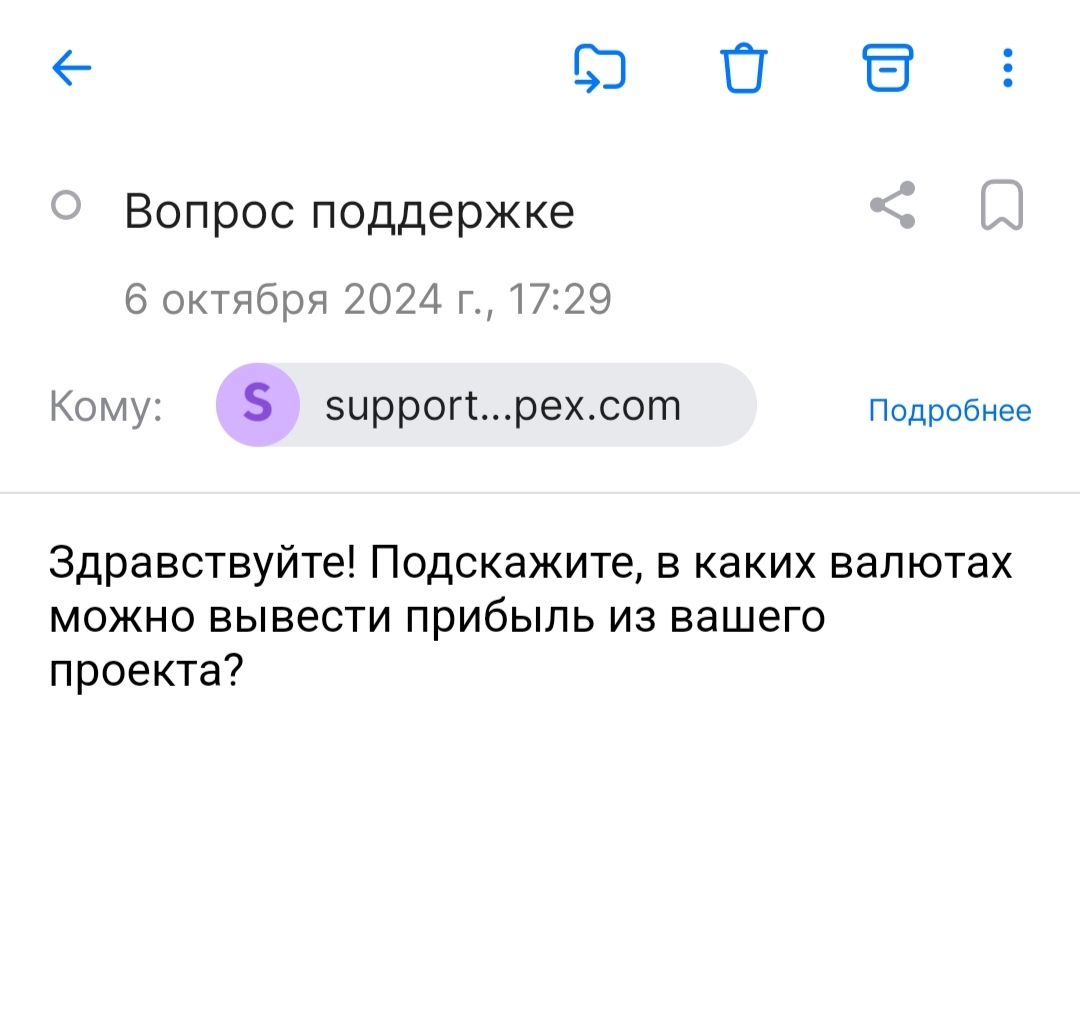Mark email unread using the circle indicator
The image size is (1080, 1036).
click(x=66, y=206)
